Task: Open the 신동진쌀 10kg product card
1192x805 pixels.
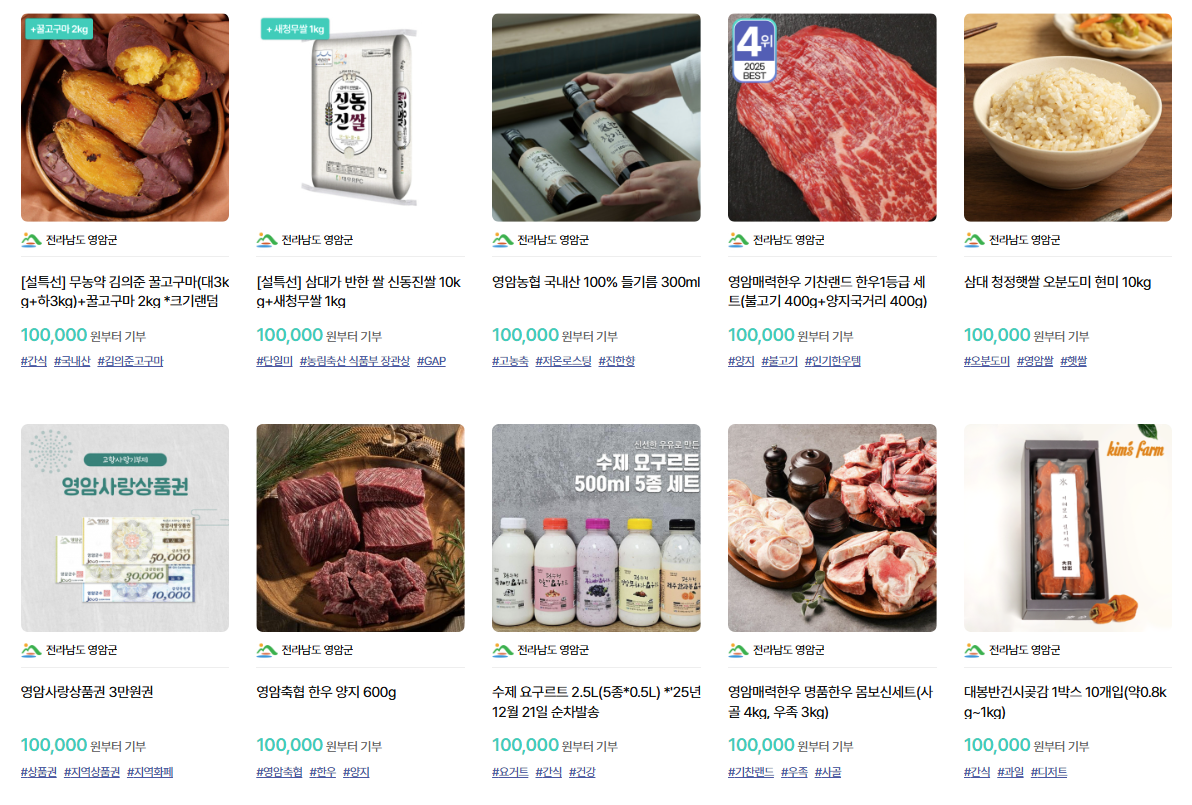Action: (360, 117)
